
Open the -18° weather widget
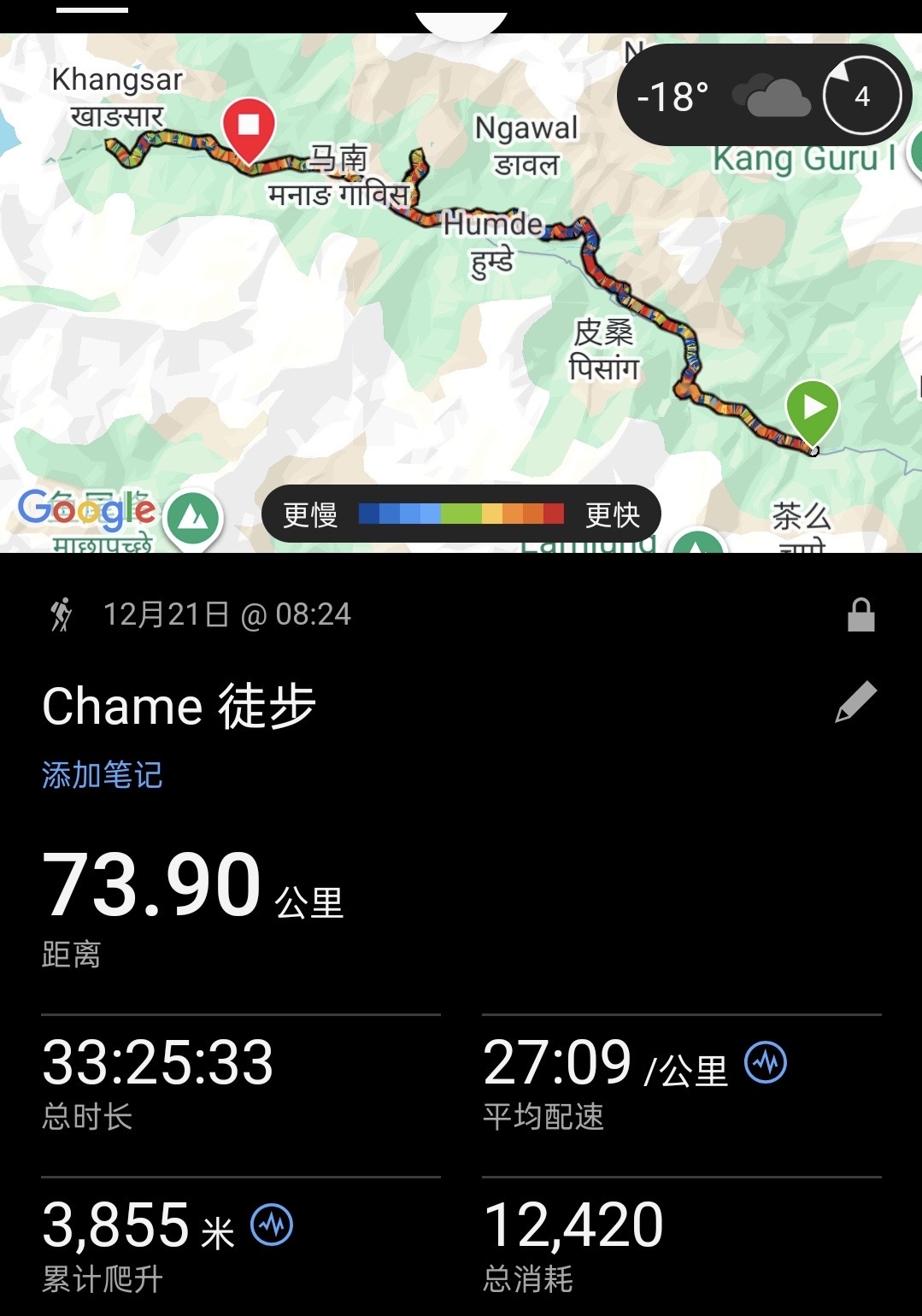click(764, 96)
